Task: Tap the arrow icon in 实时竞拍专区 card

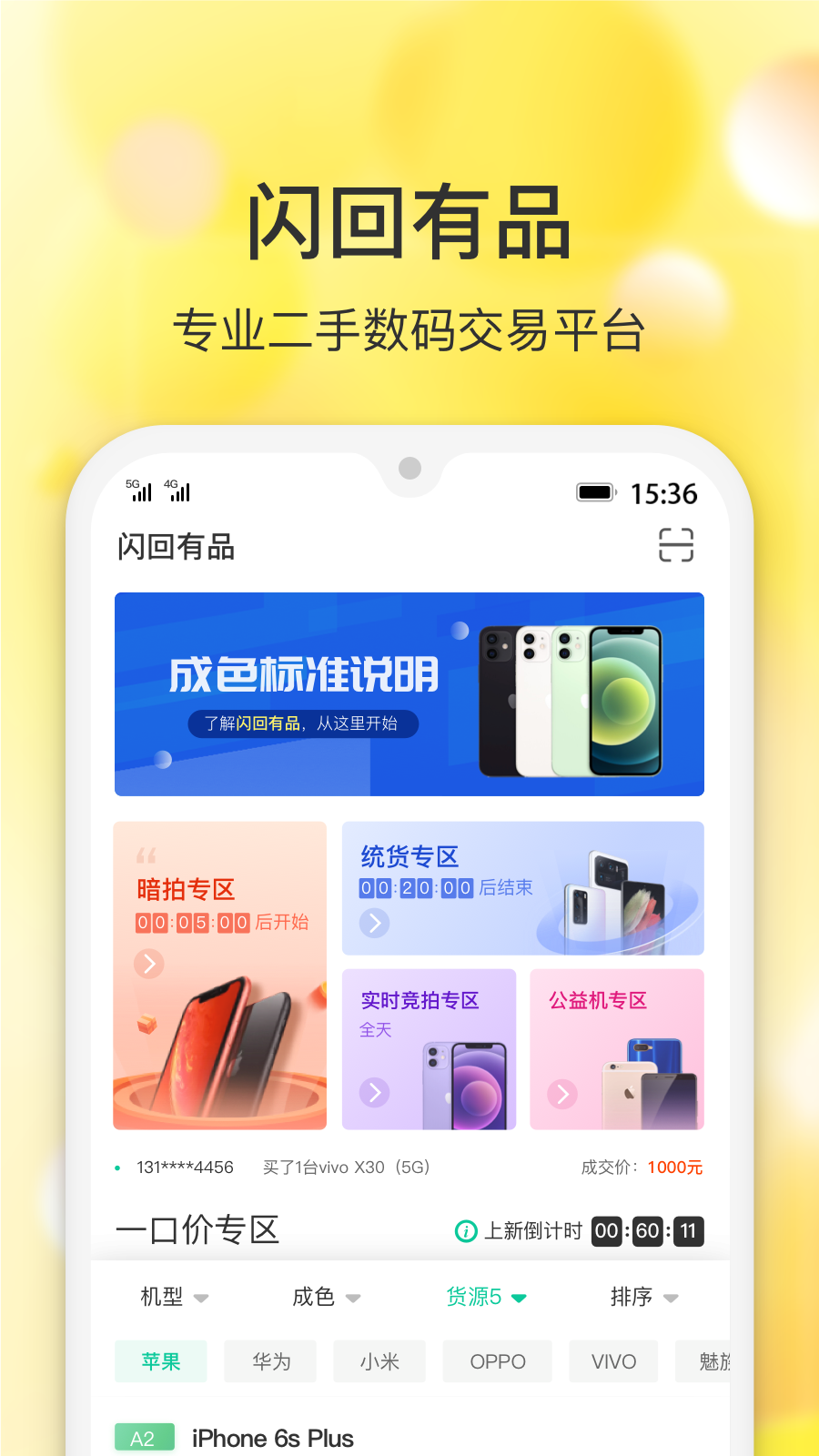Action: point(374,1093)
